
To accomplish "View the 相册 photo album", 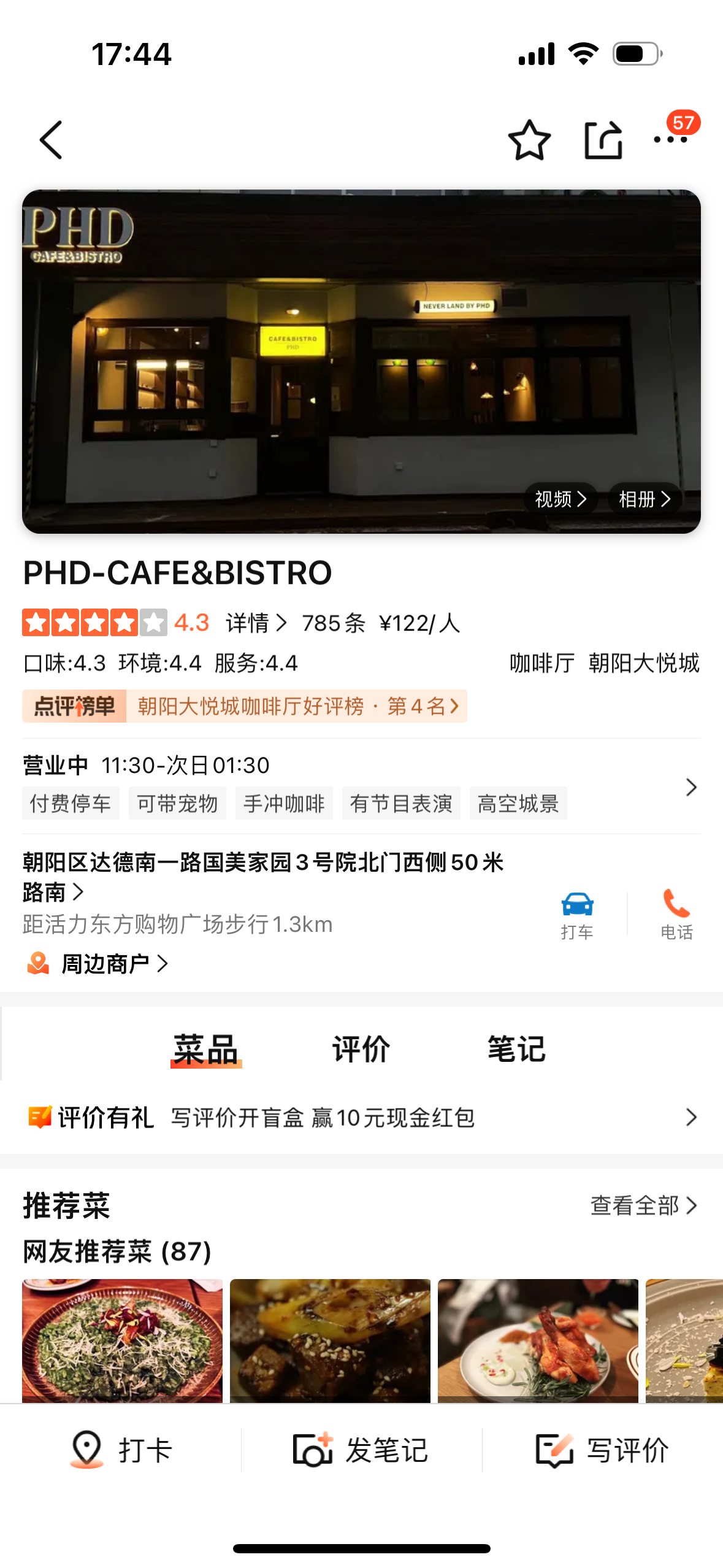I will 644,499.
